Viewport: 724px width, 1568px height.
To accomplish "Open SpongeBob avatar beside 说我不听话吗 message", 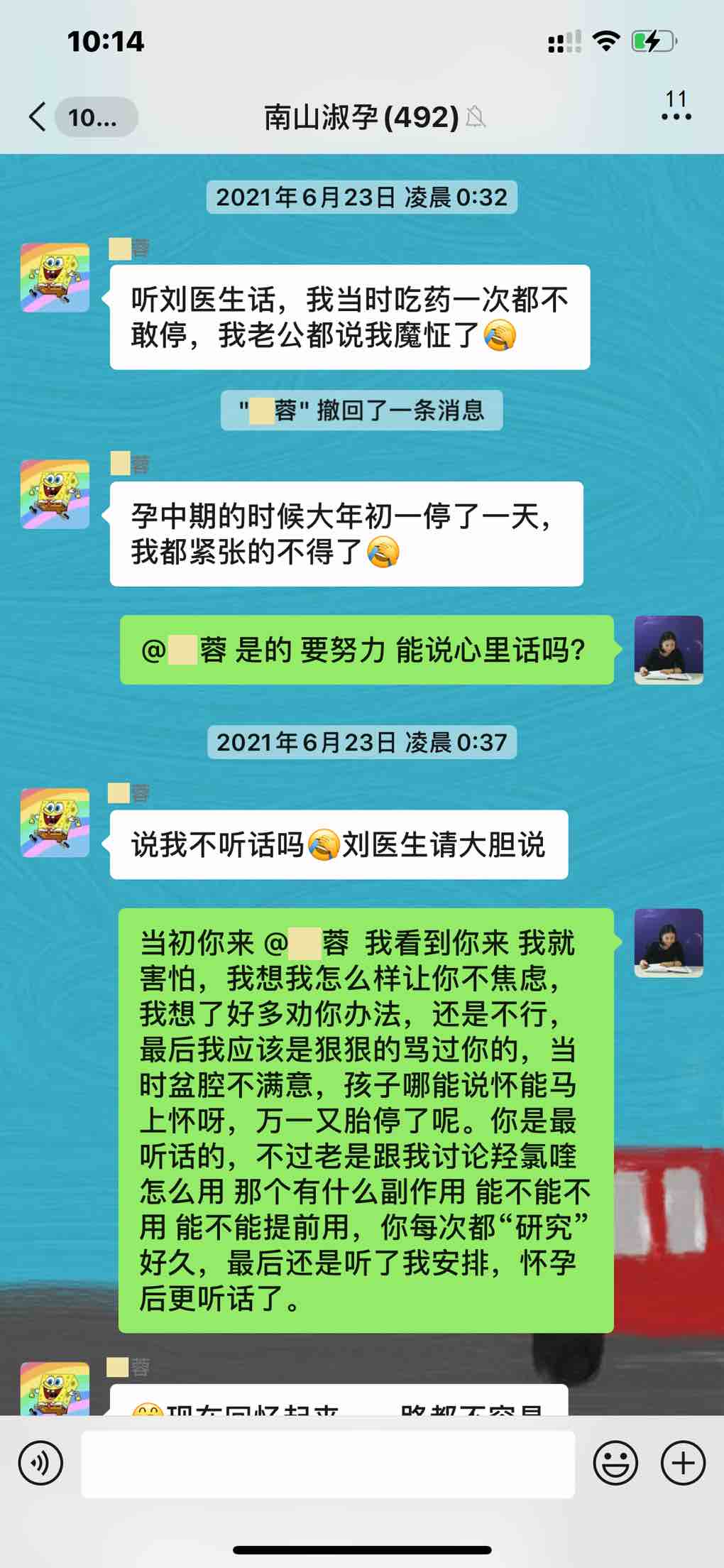I will pos(55,822).
